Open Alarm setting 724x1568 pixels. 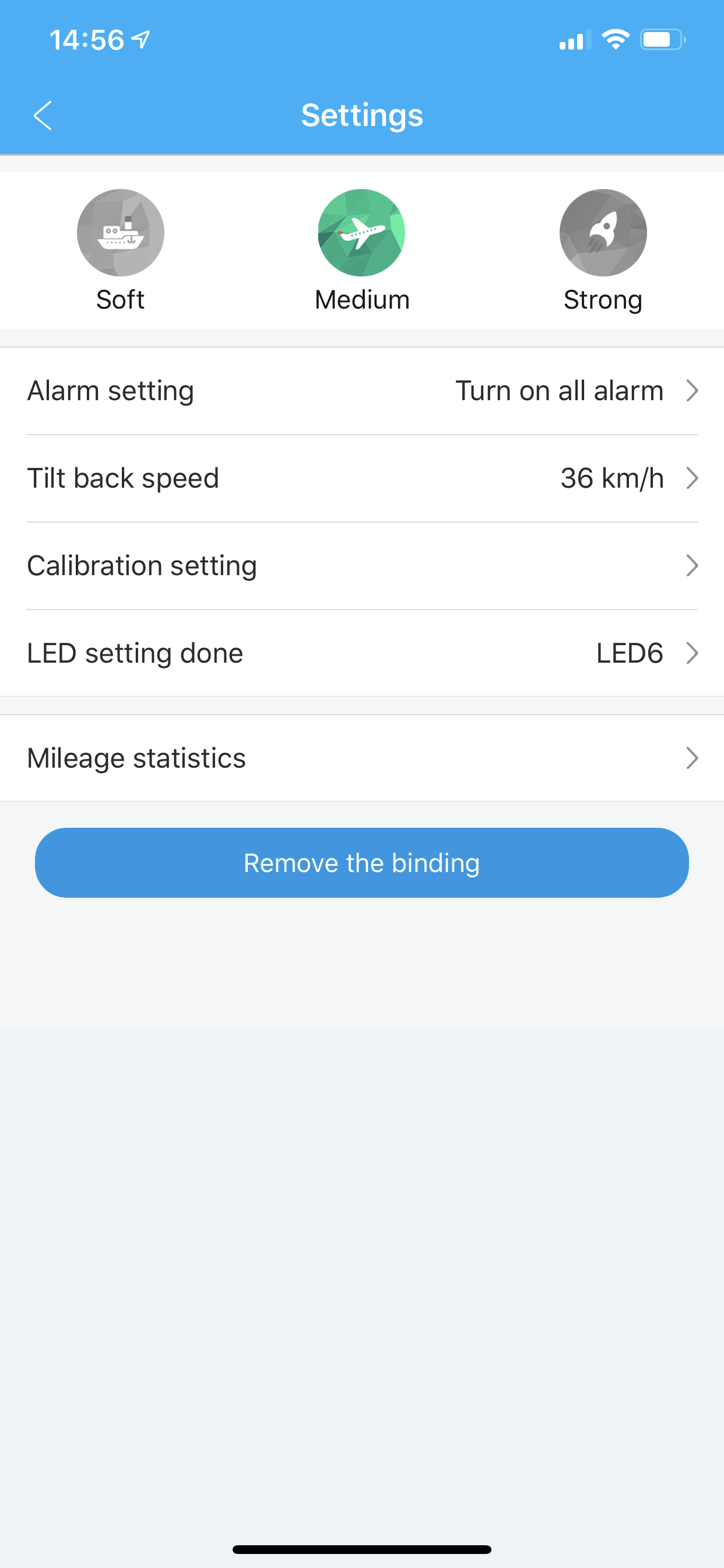362,391
